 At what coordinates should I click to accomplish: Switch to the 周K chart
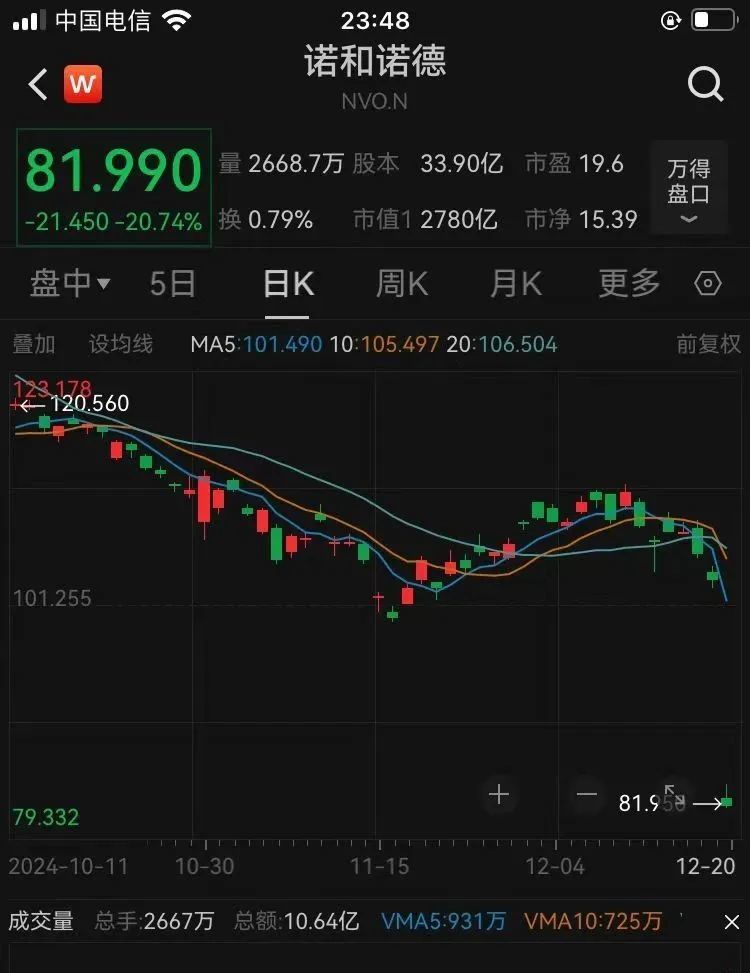click(x=402, y=285)
